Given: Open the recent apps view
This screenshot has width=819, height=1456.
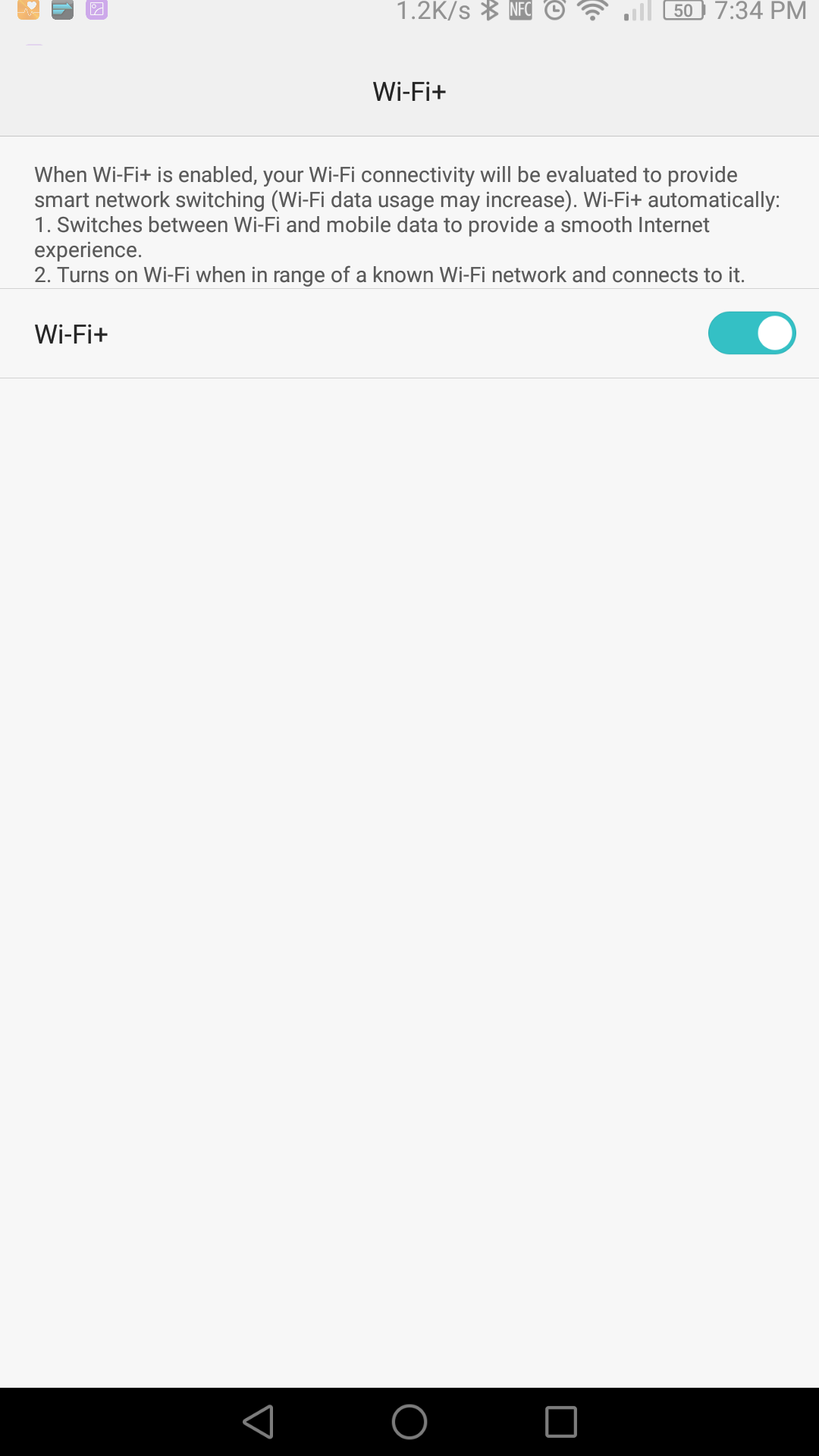Looking at the screenshot, I should (561, 1422).
